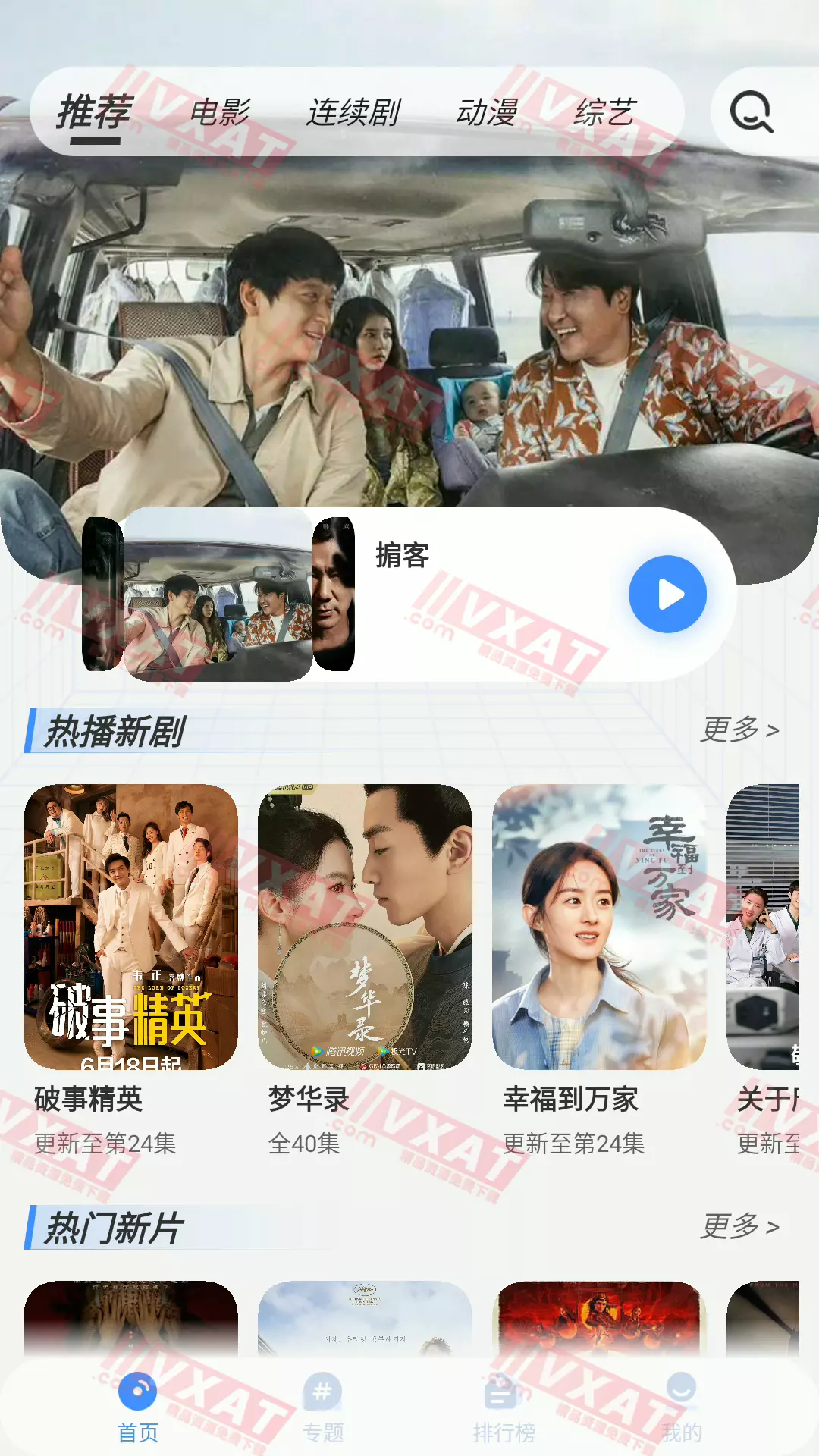Go to the 专题 tab
This screenshot has height=1456, width=819.
pos(323,1409)
